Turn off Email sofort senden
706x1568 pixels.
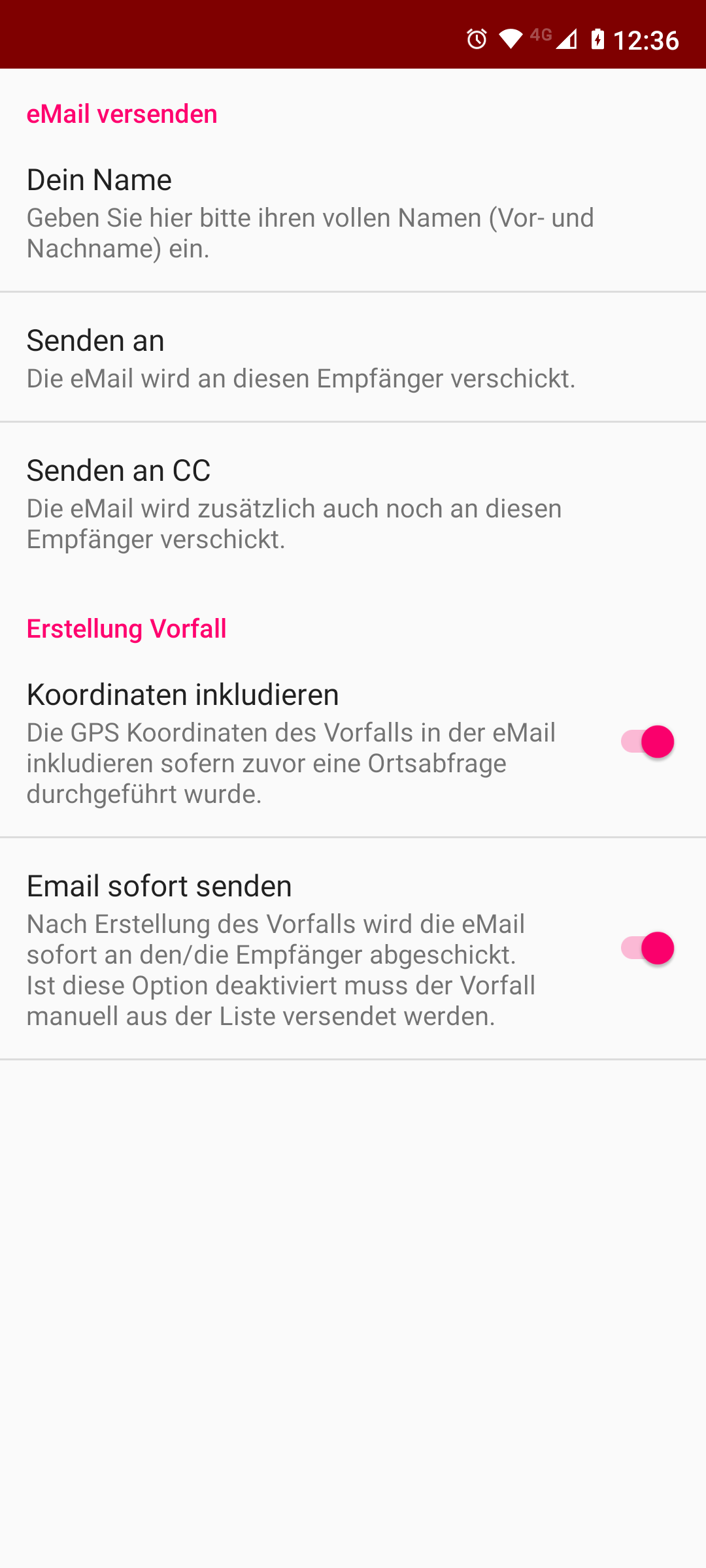coord(647,949)
